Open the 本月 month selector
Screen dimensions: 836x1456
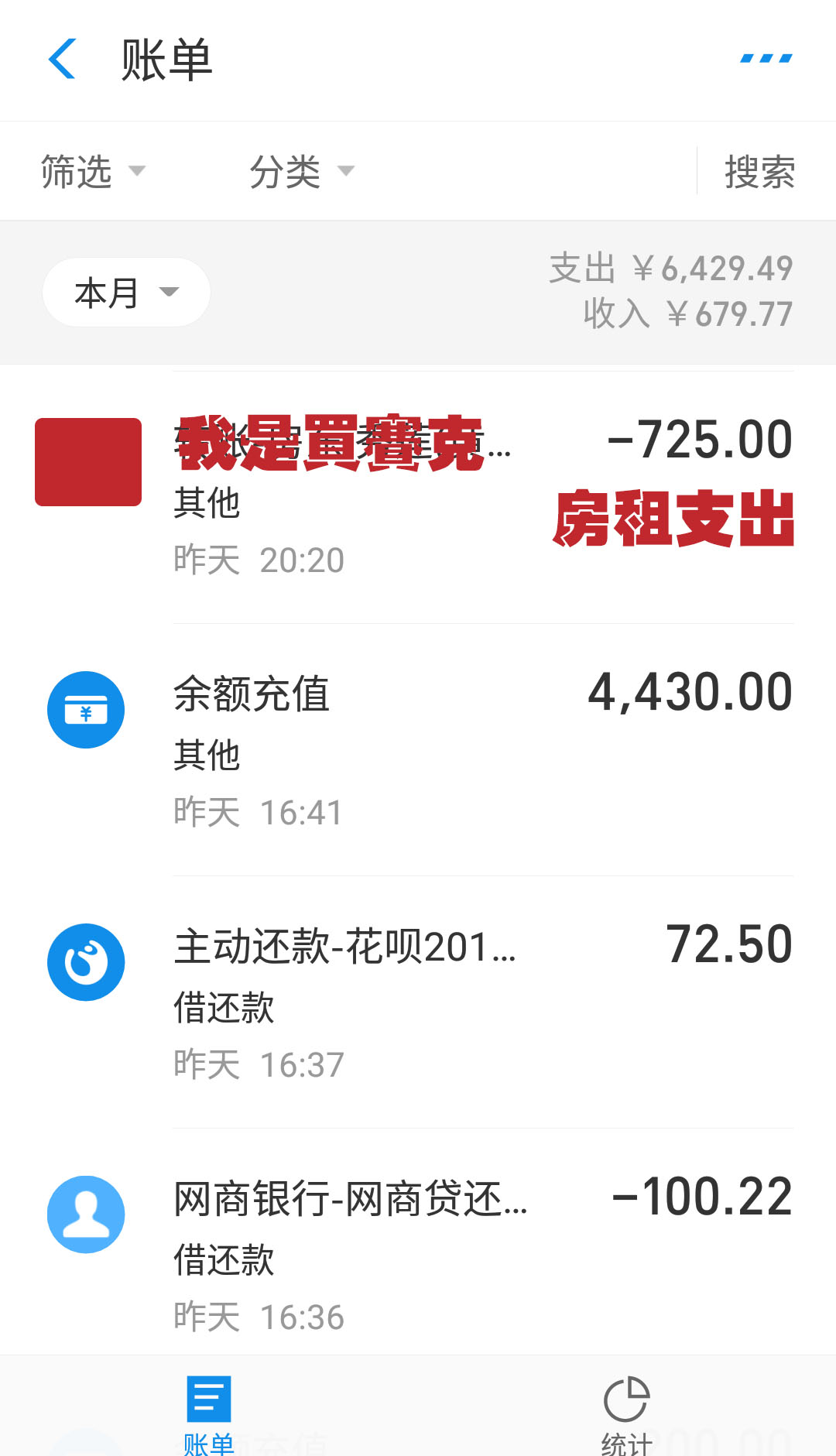(x=126, y=293)
